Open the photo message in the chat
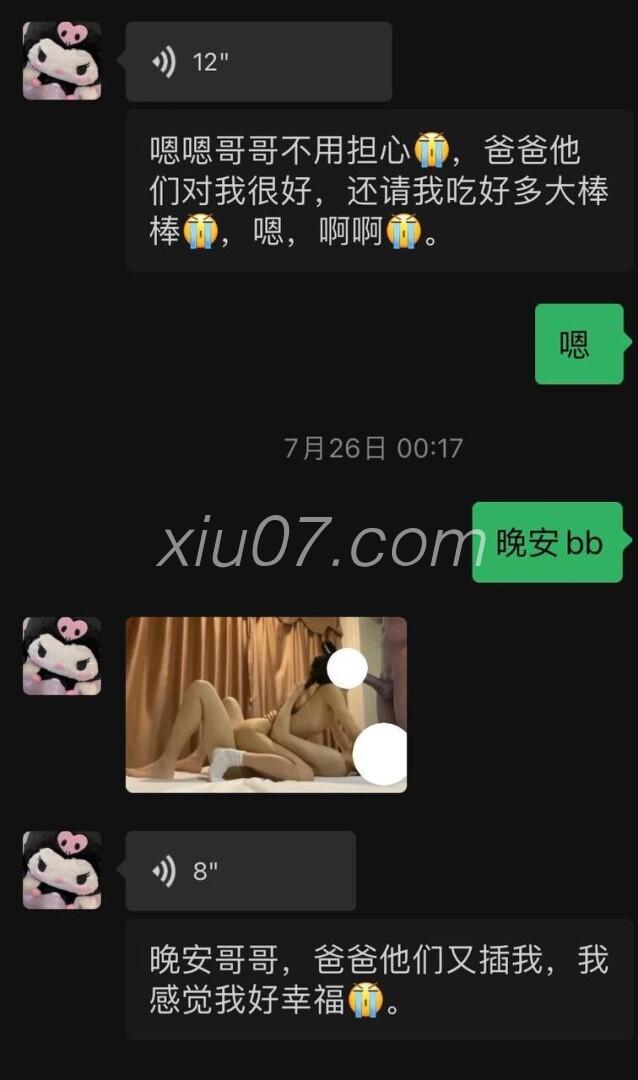Screen dimensions: 638x1080 pyautogui.click(x=266, y=705)
